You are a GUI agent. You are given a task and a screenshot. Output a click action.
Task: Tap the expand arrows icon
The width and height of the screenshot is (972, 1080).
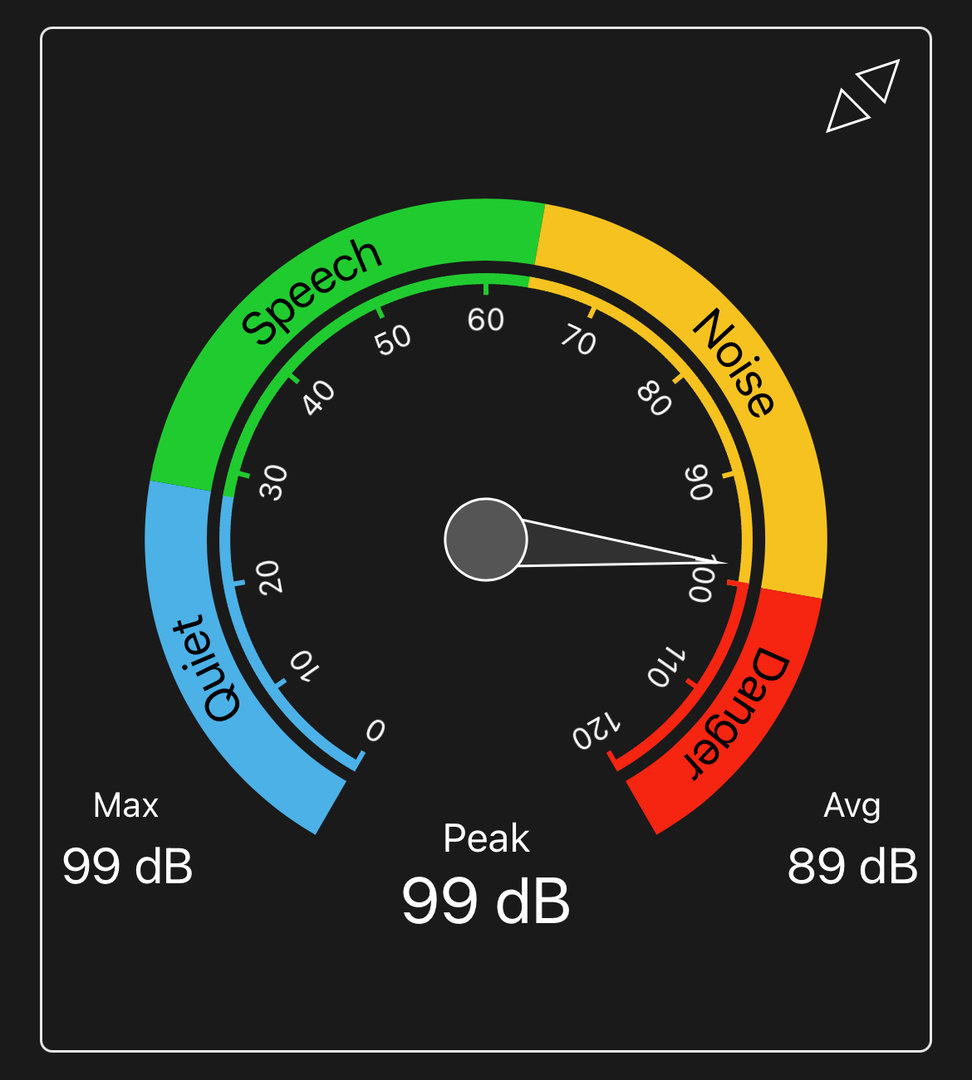(x=863, y=95)
